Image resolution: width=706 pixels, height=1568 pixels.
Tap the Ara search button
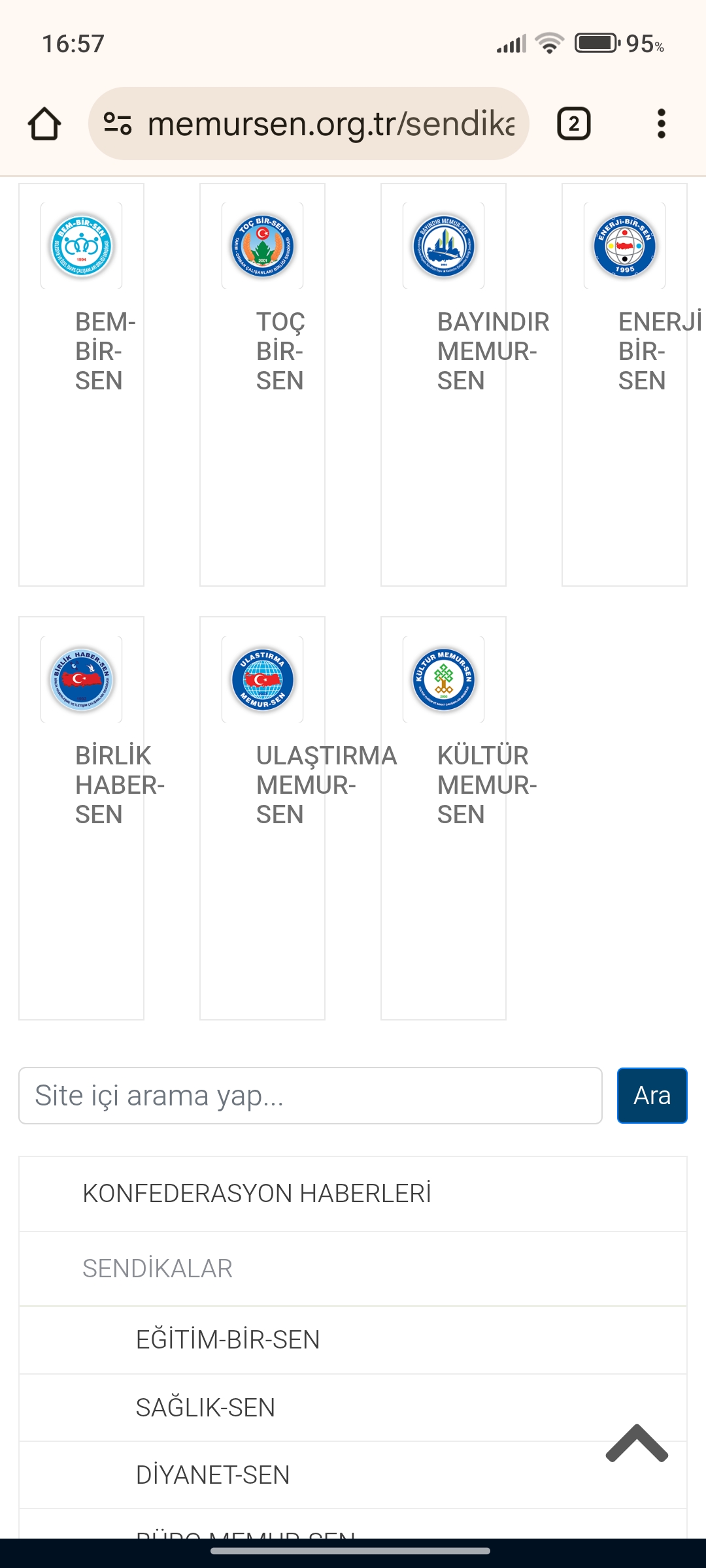(x=652, y=1096)
